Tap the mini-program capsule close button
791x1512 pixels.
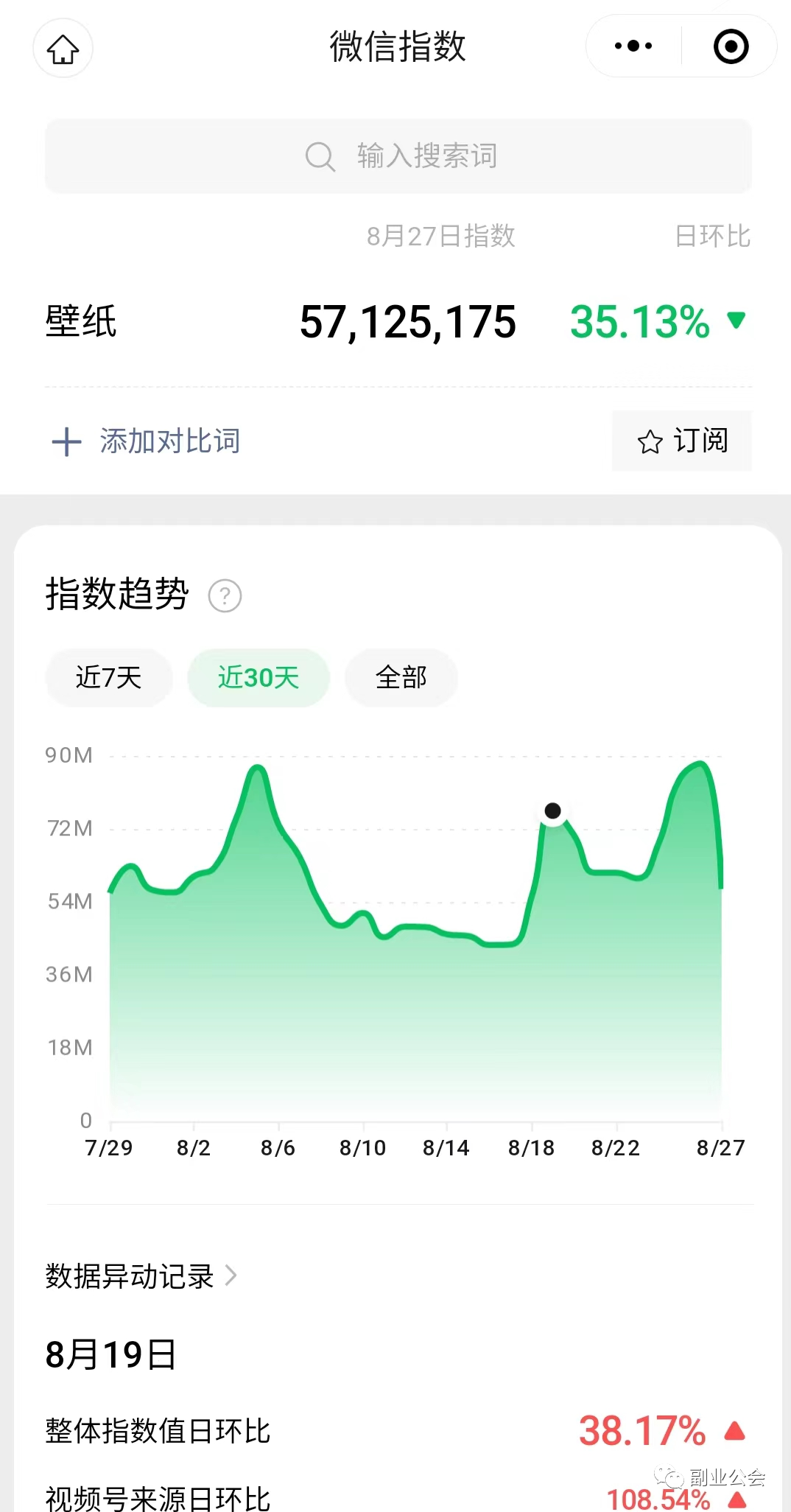730,46
